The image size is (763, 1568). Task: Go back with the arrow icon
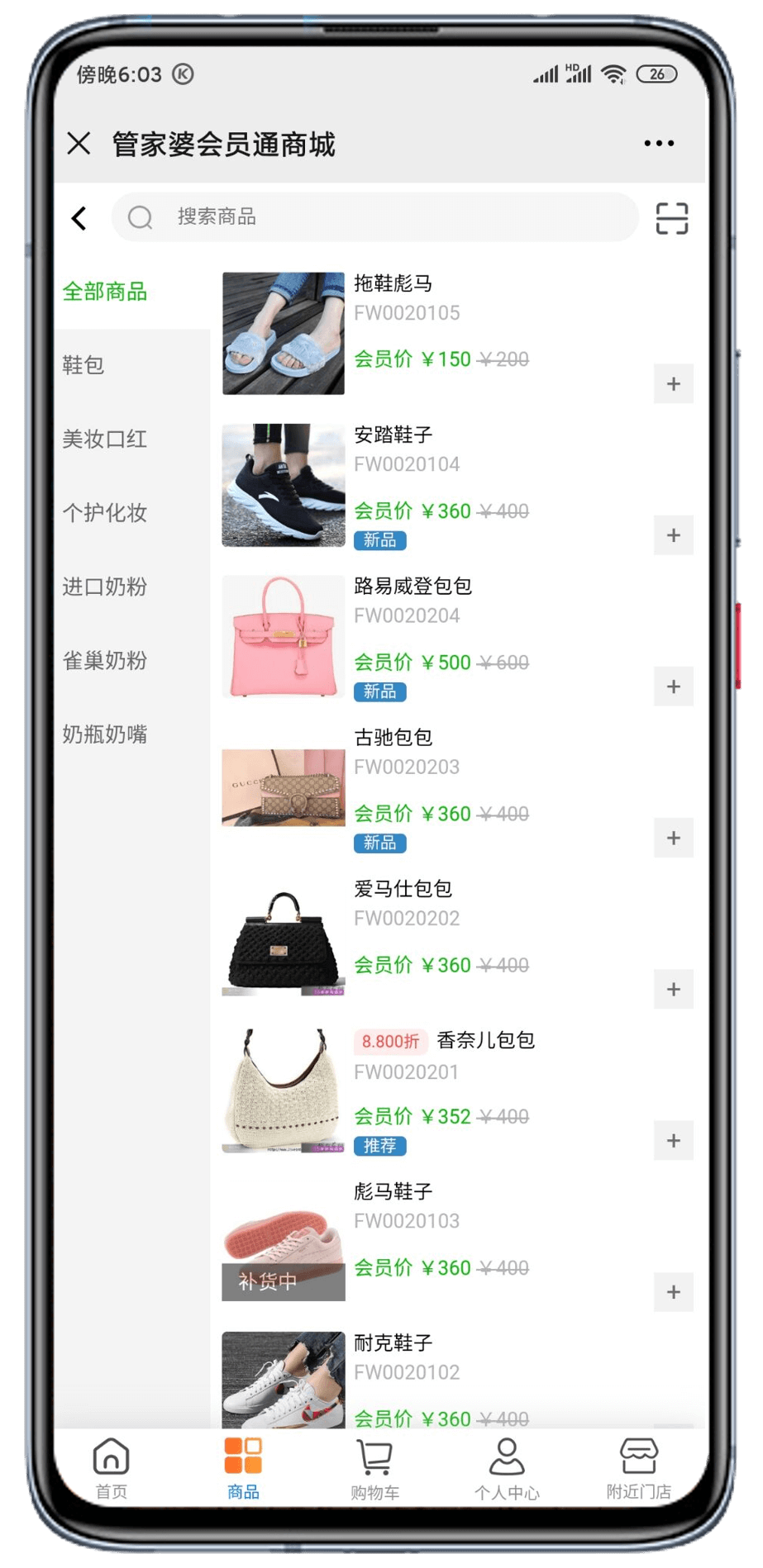79,218
